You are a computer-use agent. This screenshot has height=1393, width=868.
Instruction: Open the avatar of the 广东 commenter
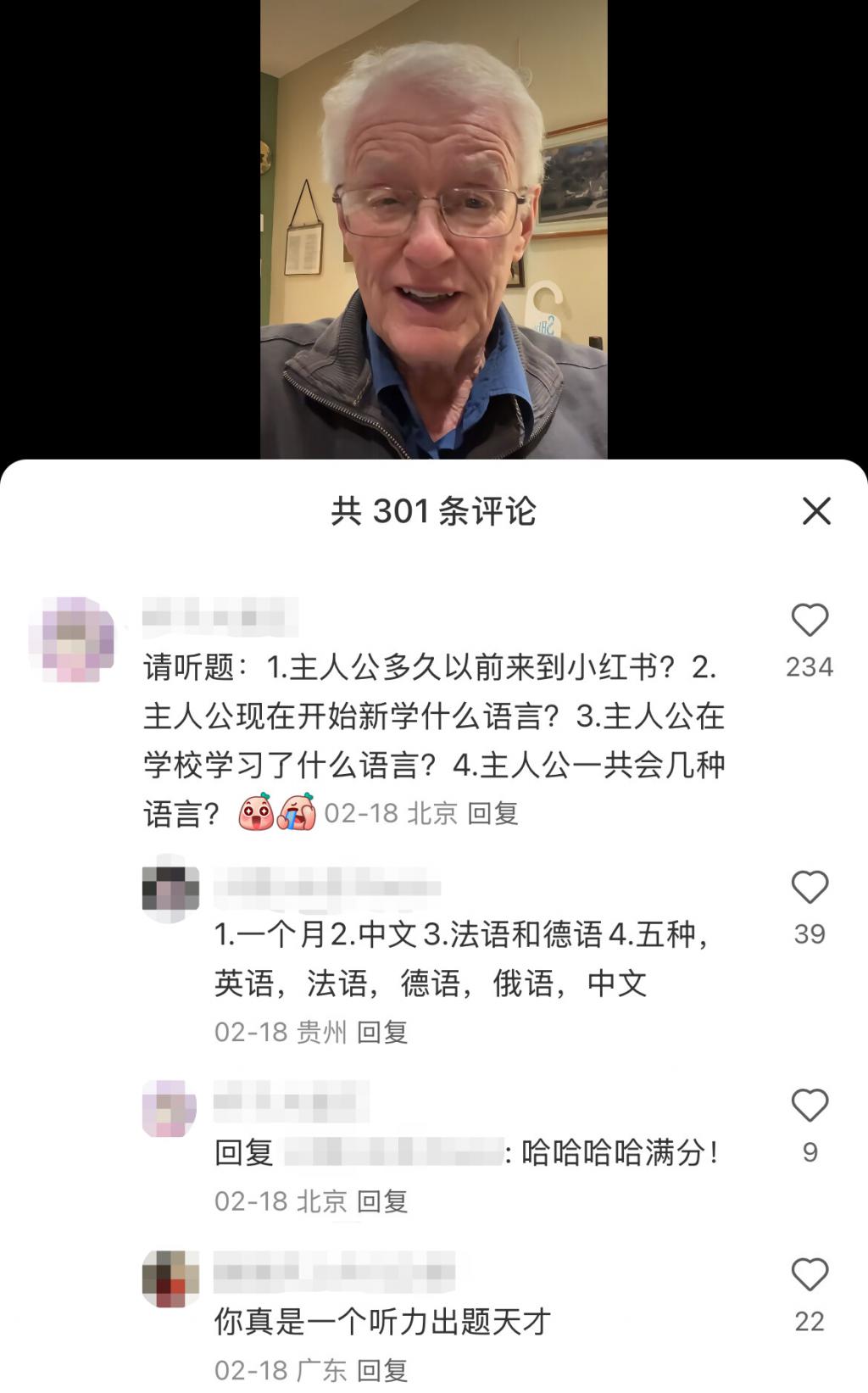coord(170,1278)
